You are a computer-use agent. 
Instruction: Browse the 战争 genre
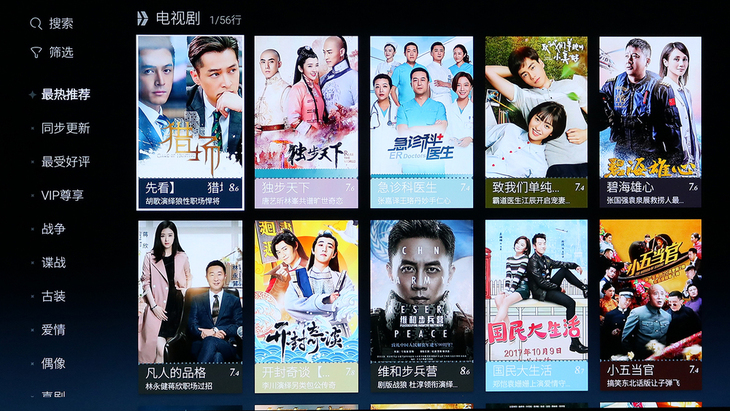(x=53, y=229)
